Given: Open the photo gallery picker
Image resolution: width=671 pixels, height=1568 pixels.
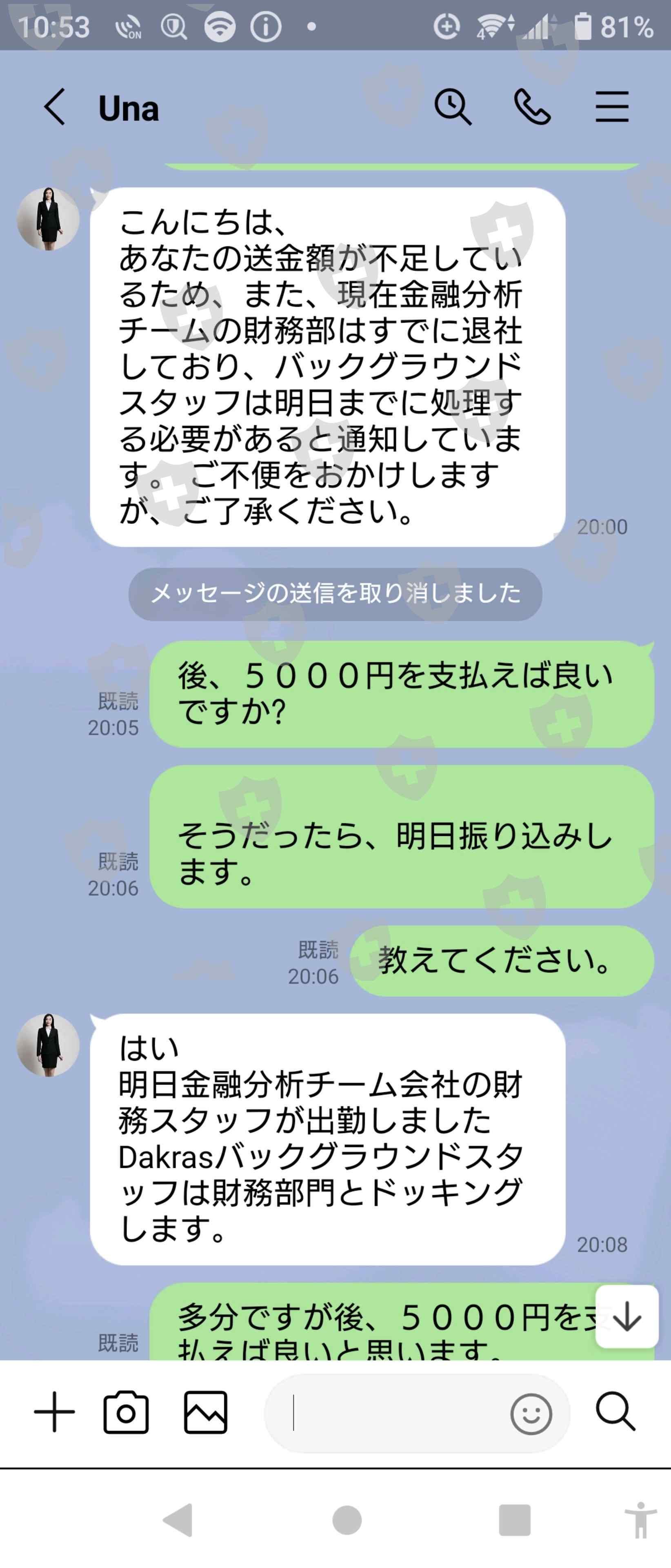Looking at the screenshot, I should tap(206, 1412).
